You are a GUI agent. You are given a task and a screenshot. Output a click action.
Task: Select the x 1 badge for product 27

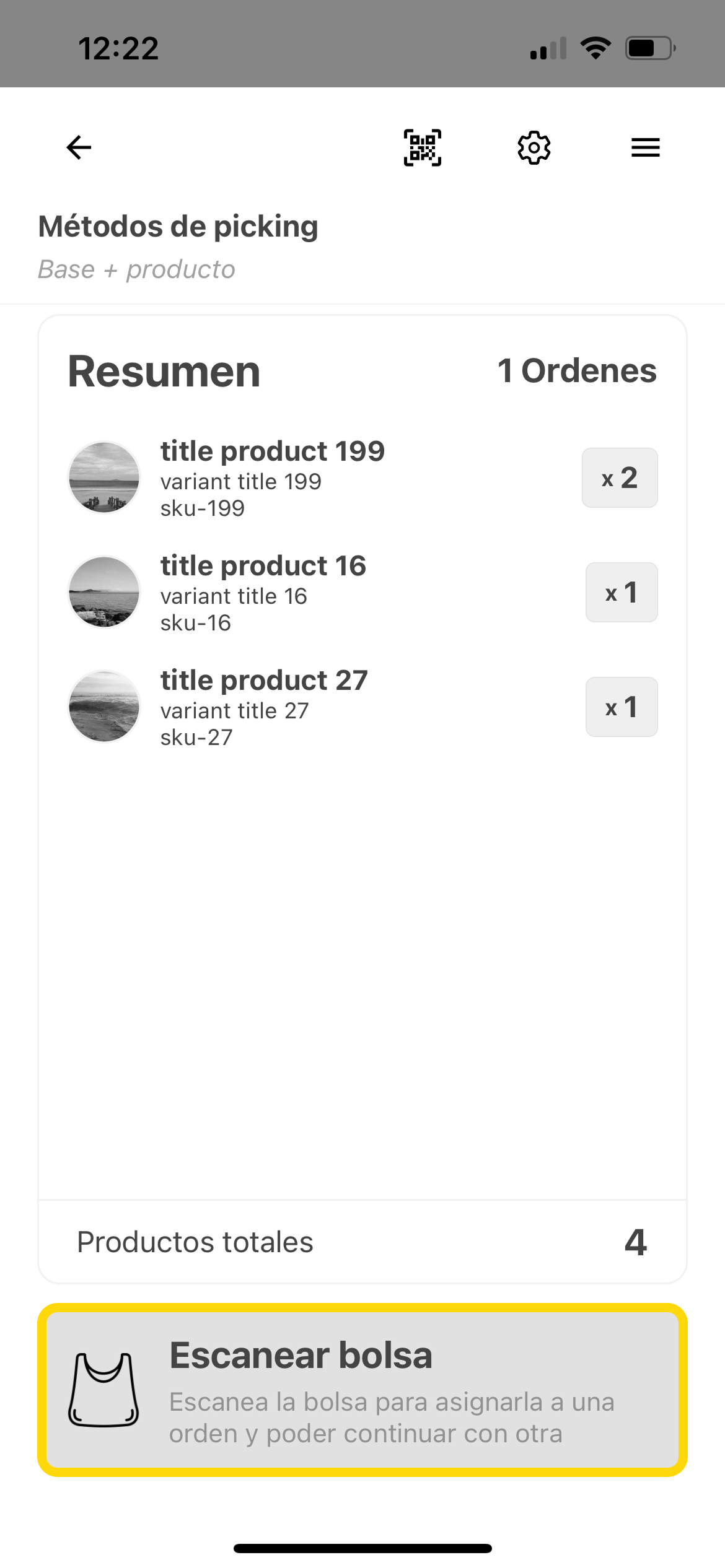[x=621, y=707]
